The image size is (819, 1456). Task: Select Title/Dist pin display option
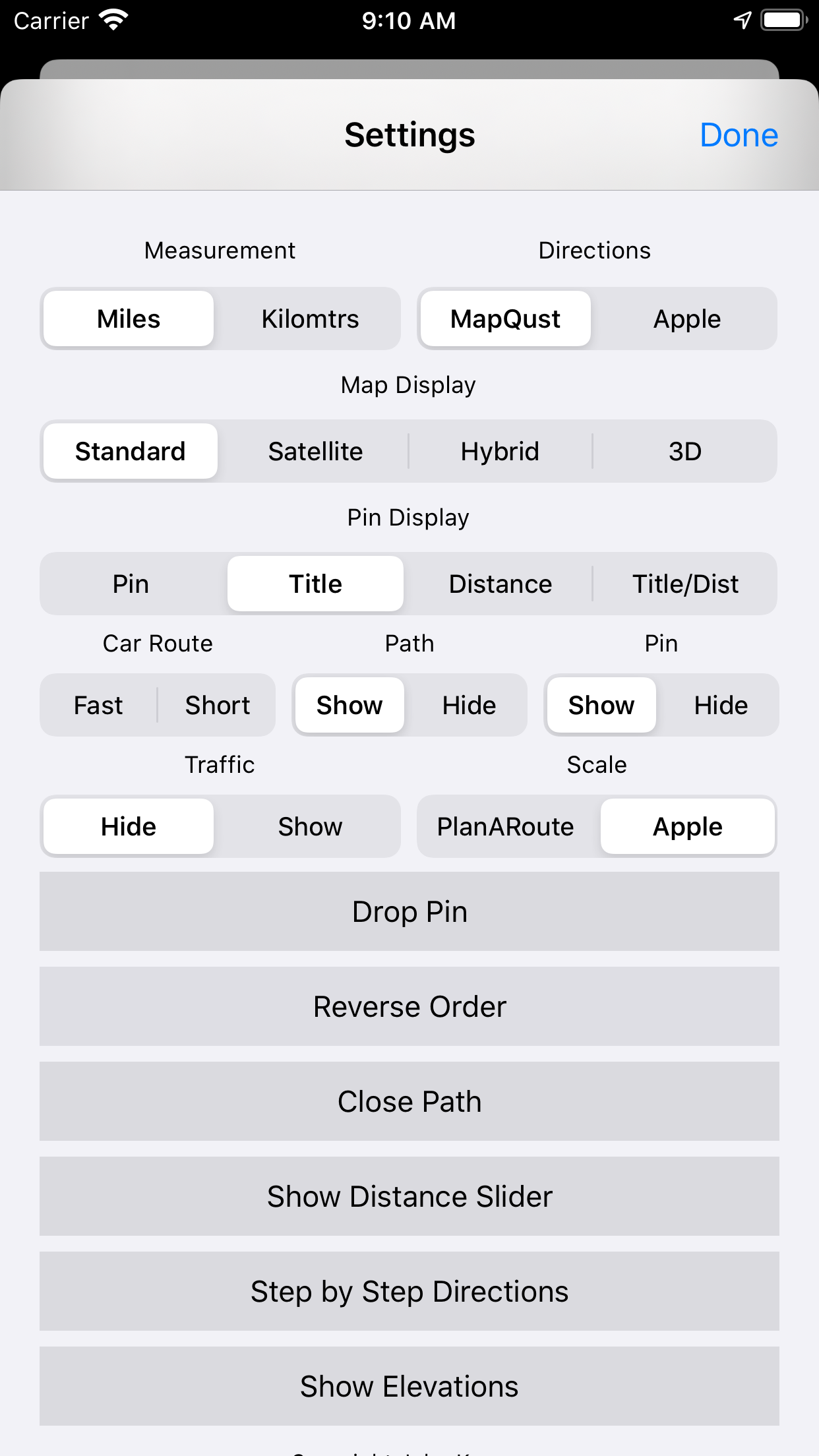686,584
